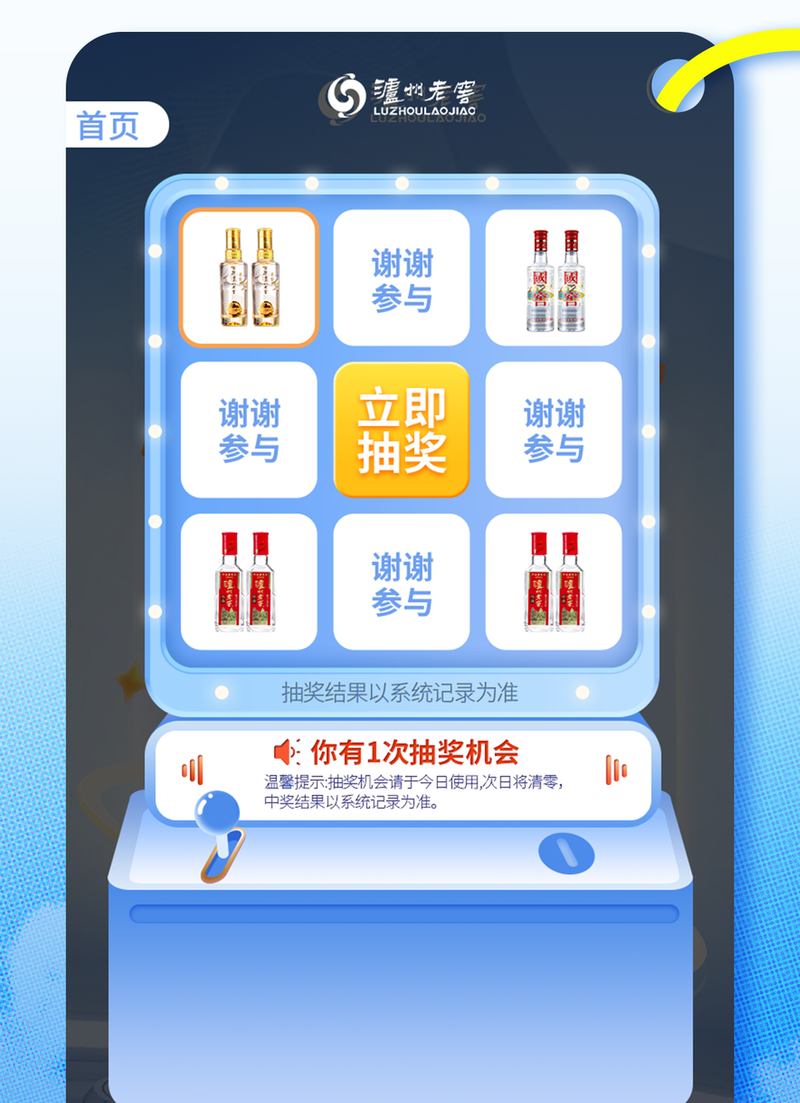Click the left sound wave icon

[195, 771]
